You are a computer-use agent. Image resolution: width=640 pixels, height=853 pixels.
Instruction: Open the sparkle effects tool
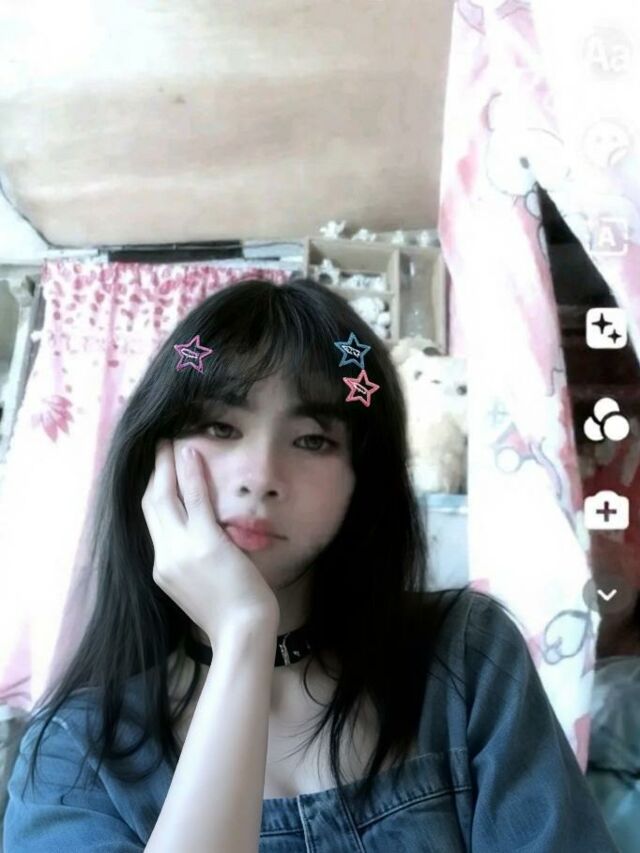tap(607, 328)
